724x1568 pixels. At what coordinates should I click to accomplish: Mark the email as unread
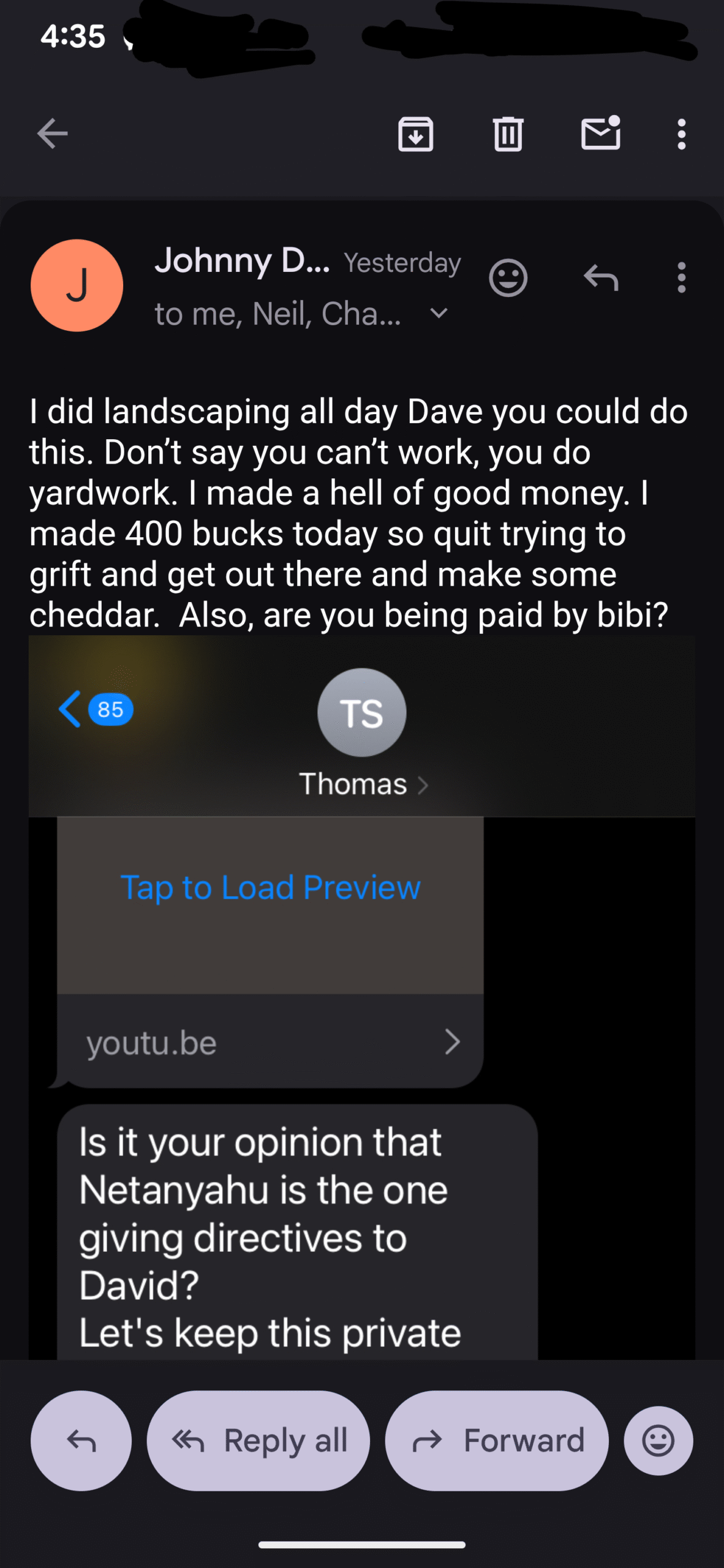click(x=600, y=134)
